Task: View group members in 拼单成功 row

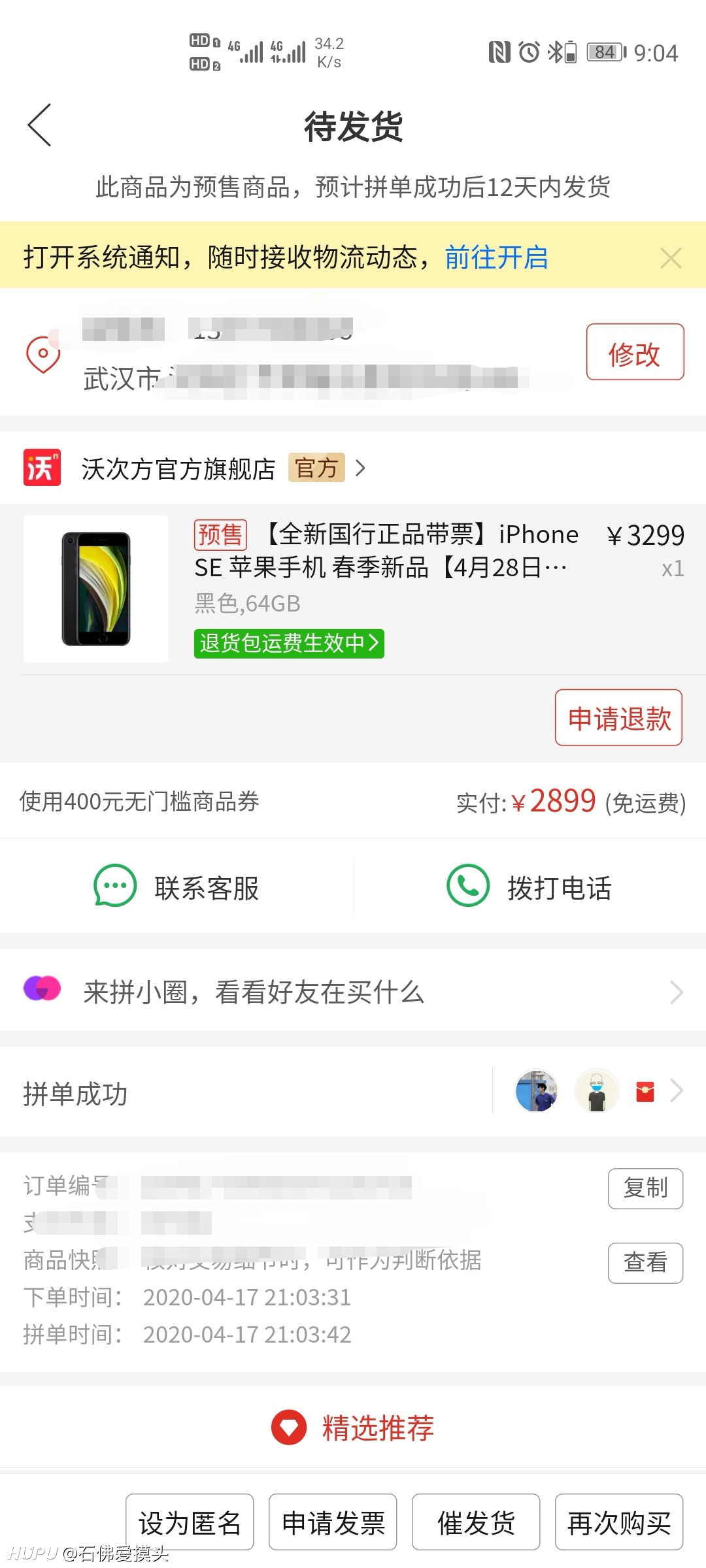Action: [353, 1092]
